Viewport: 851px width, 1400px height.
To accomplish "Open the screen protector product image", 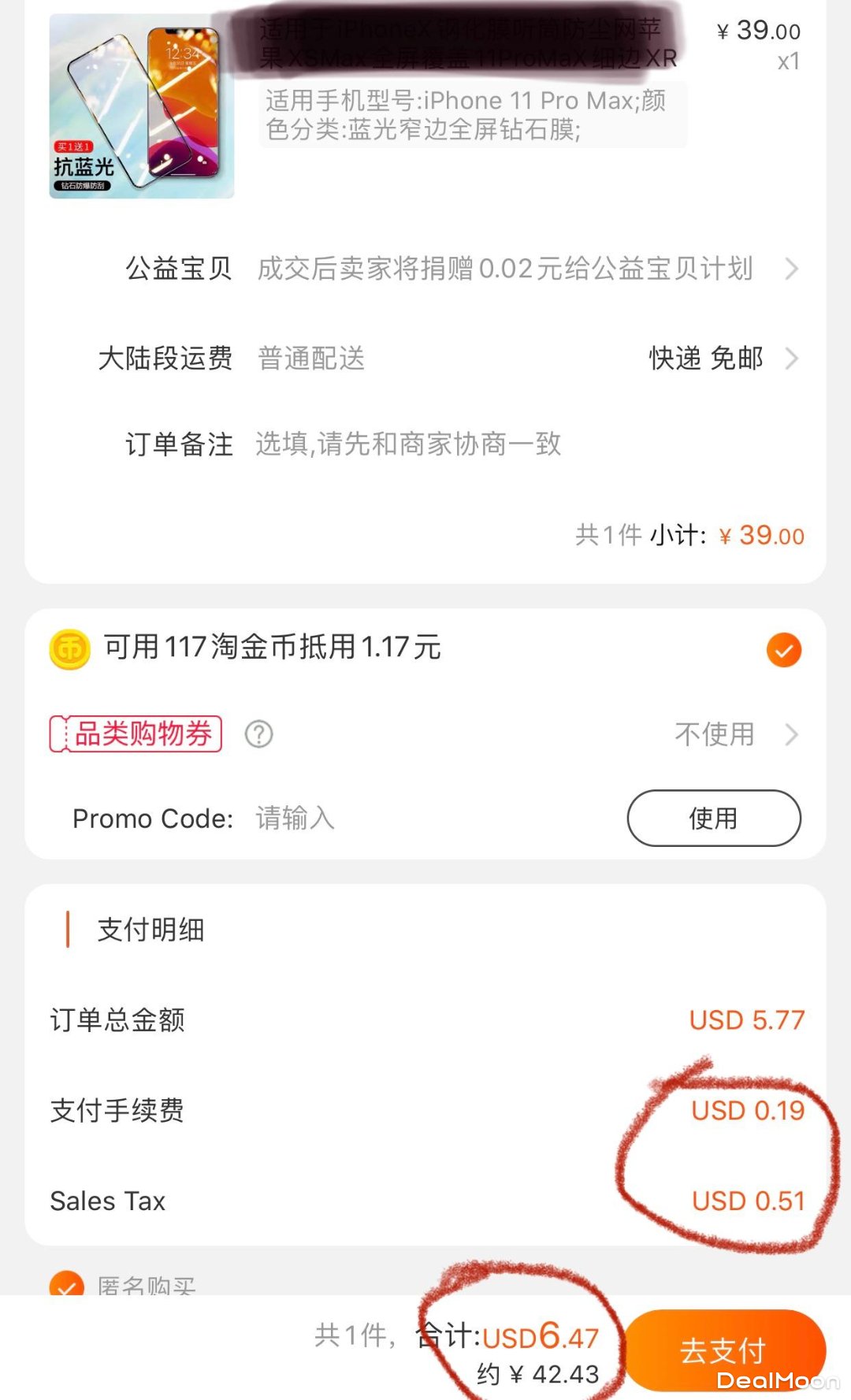I will click(142, 106).
